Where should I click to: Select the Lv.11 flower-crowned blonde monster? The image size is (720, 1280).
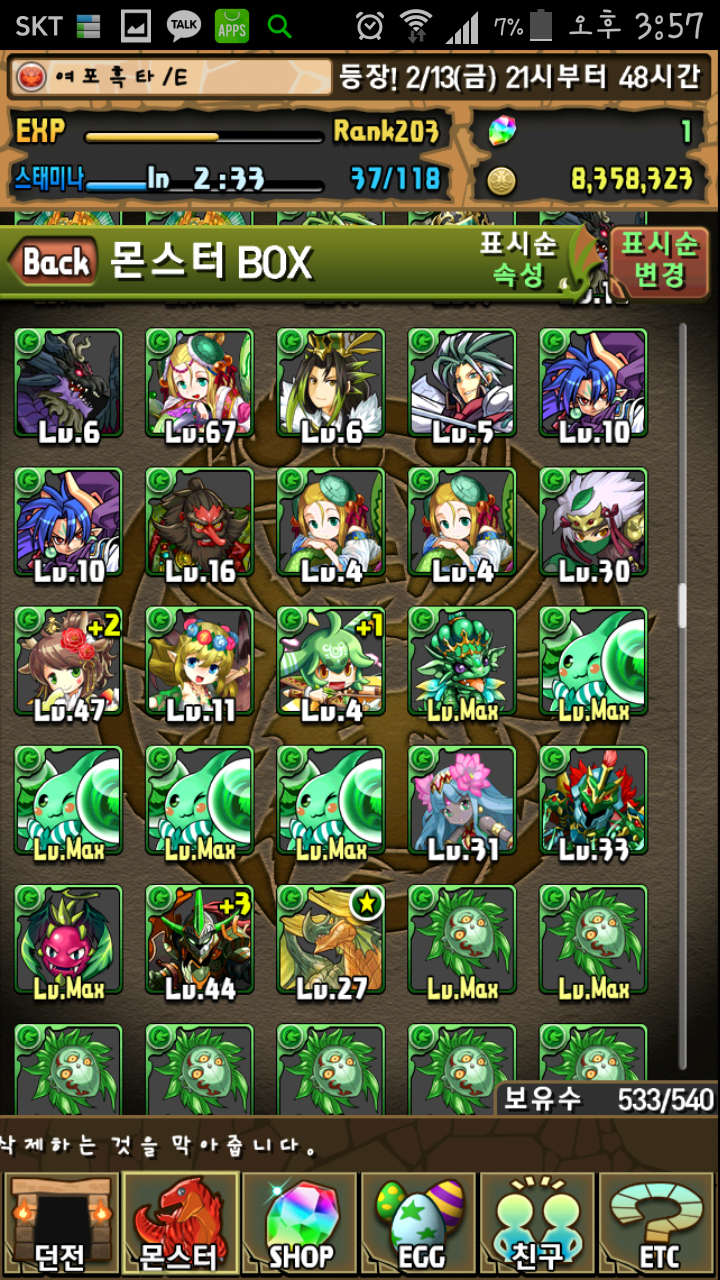tap(199, 662)
